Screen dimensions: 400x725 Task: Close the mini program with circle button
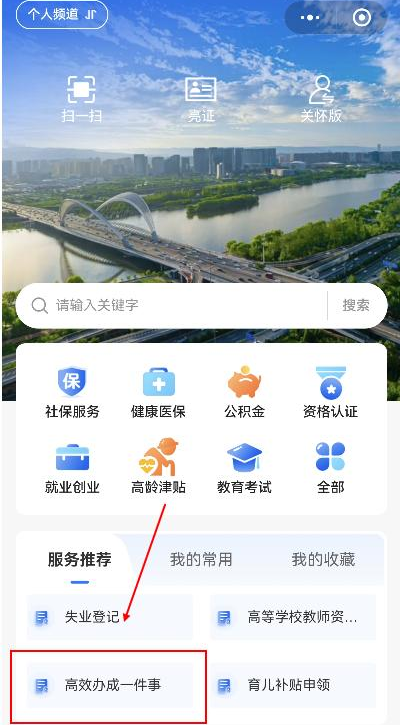click(x=361, y=18)
